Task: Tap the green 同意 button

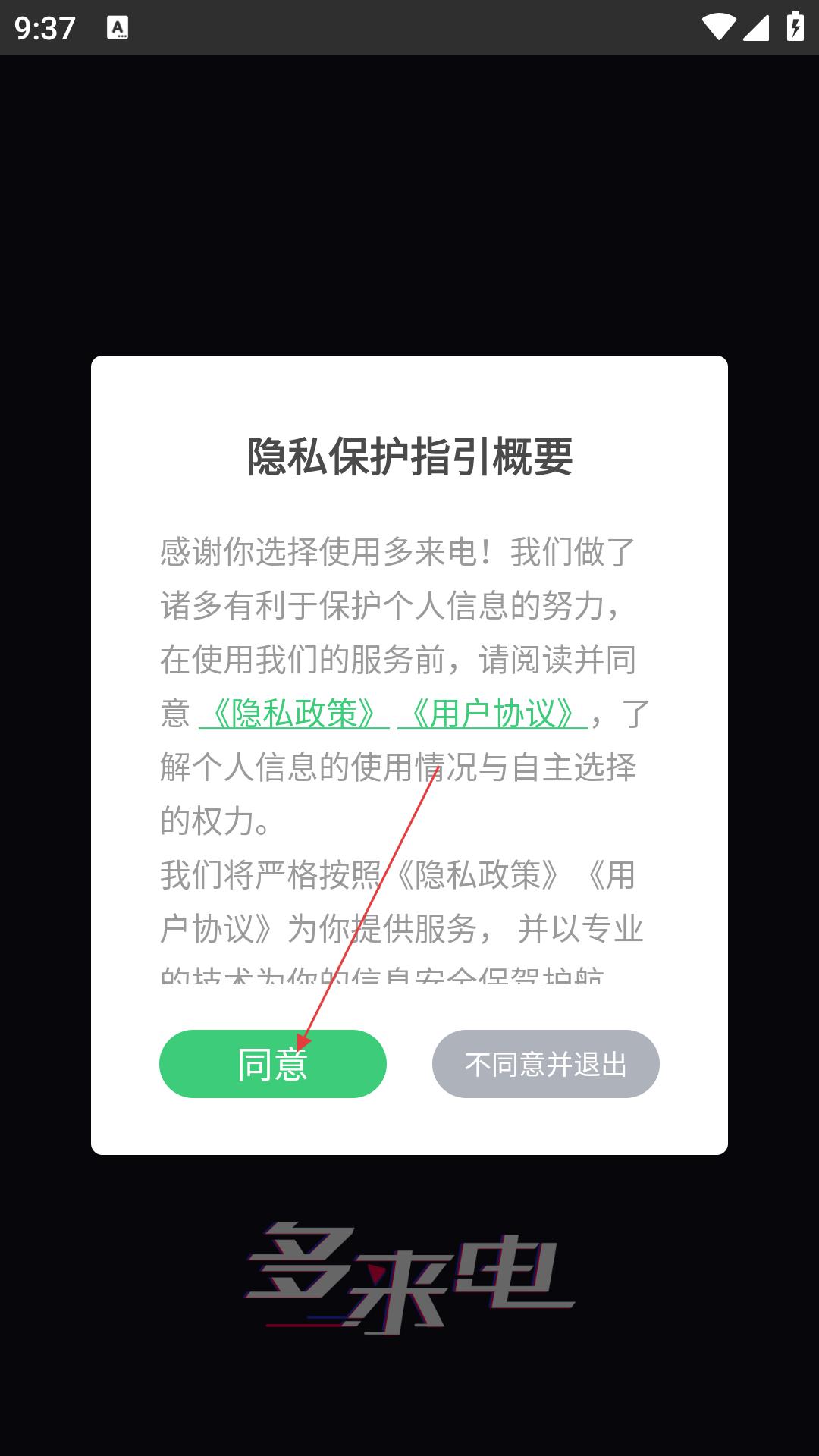Action: point(272,1063)
